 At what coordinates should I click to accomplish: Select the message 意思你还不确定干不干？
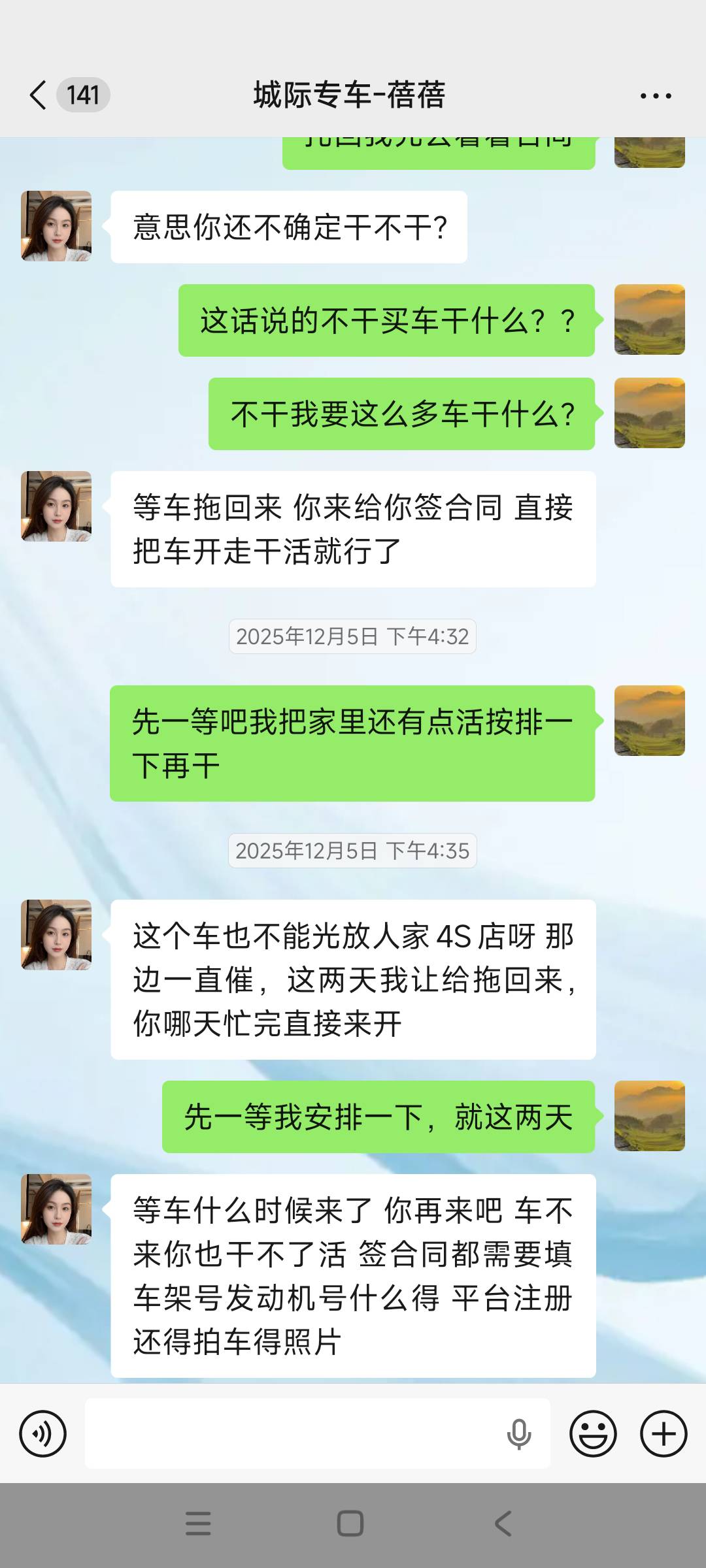tap(291, 225)
